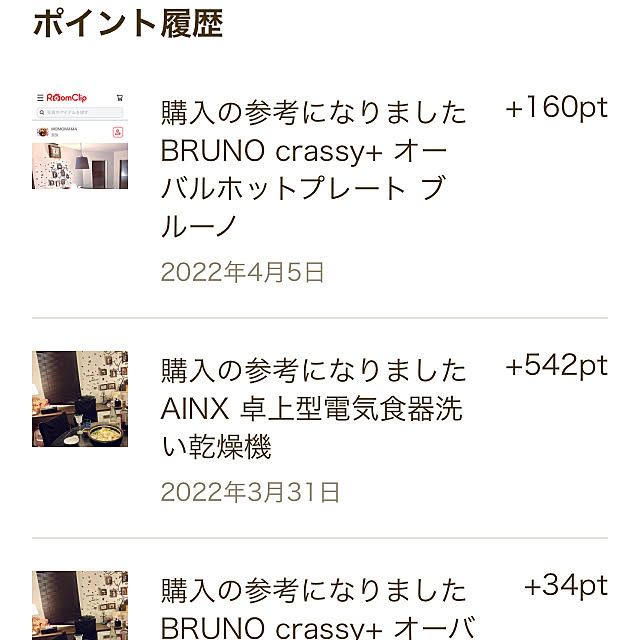Open the April 5, 2022 BRUNO entry worth +160pt

pos(313,169)
